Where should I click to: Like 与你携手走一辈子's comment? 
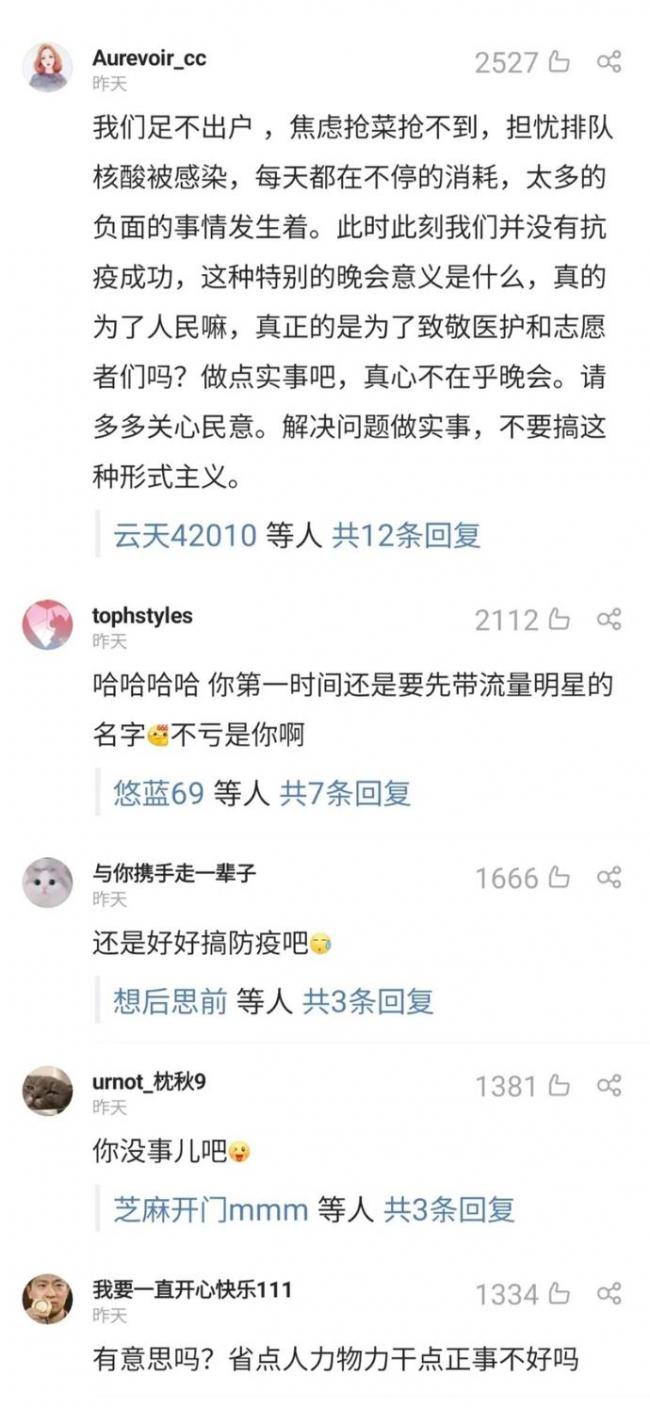[x=559, y=878]
